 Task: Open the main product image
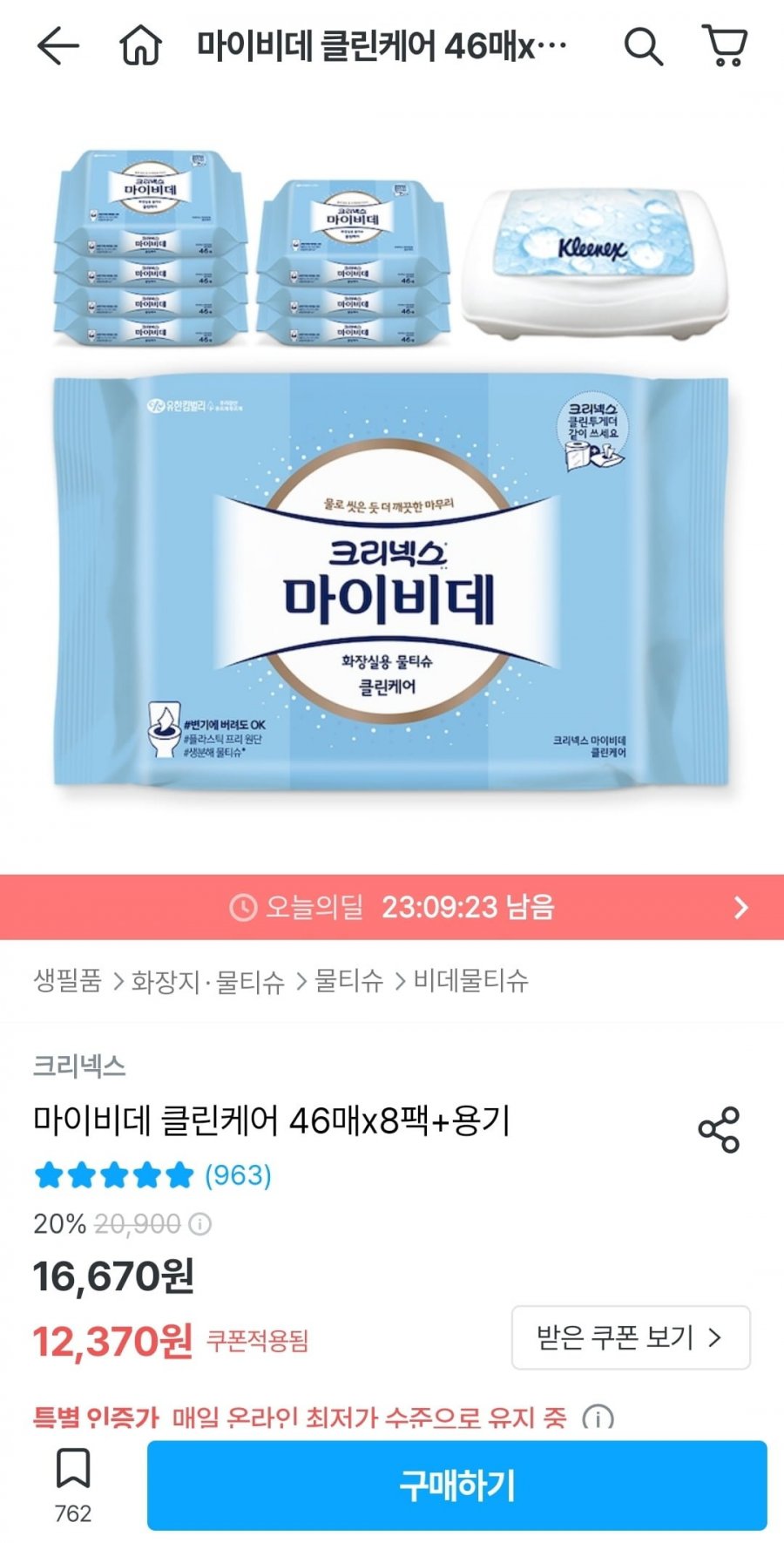(392, 488)
